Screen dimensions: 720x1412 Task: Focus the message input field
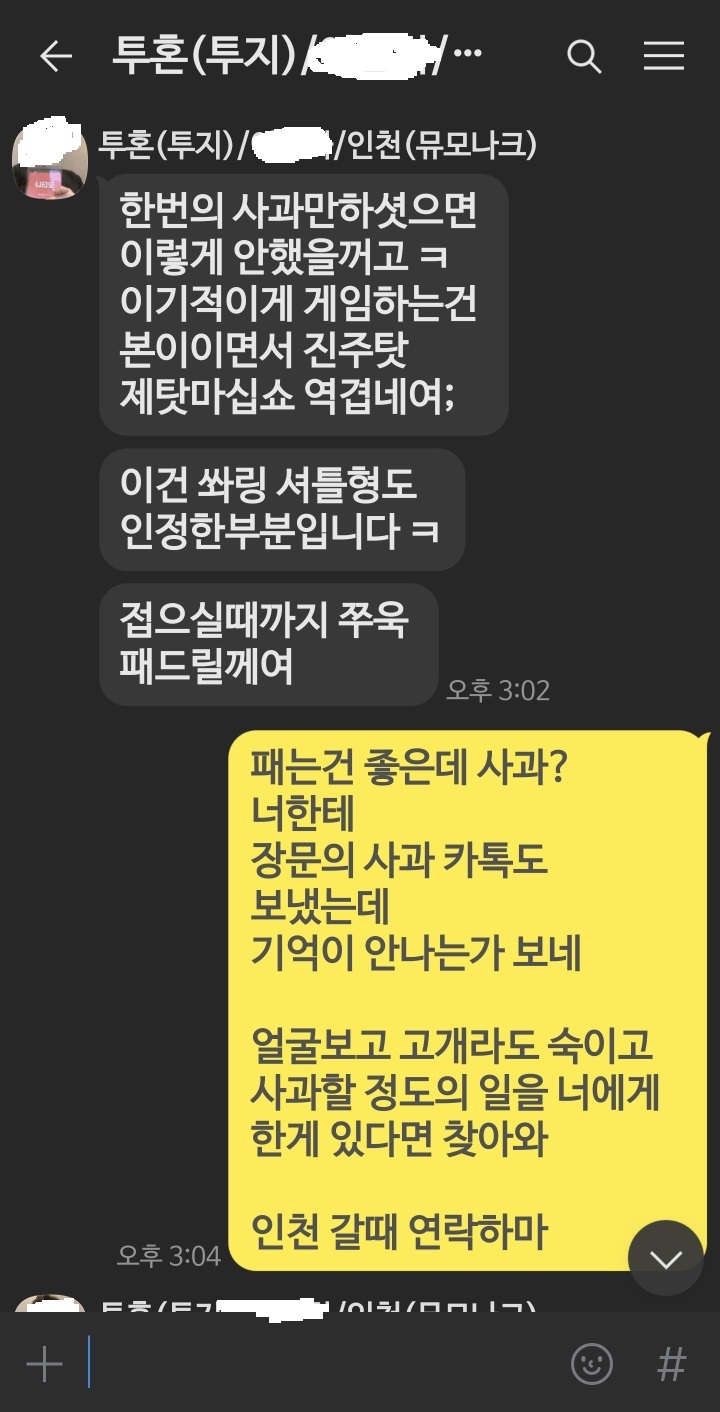(x=320, y=1363)
